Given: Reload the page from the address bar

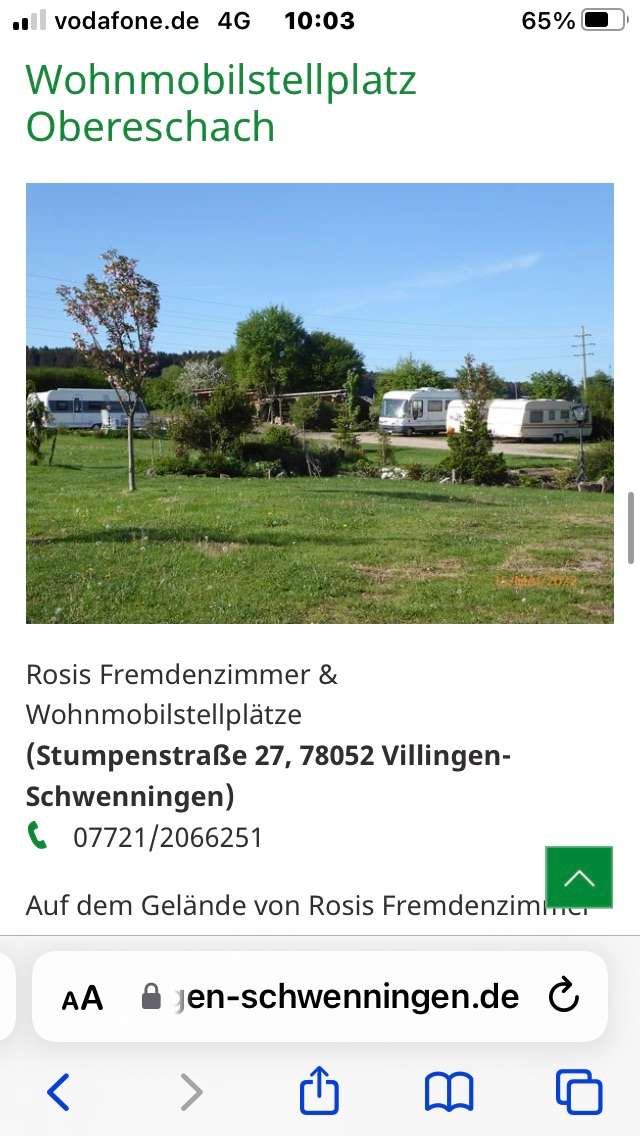Looking at the screenshot, I should (x=564, y=996).
